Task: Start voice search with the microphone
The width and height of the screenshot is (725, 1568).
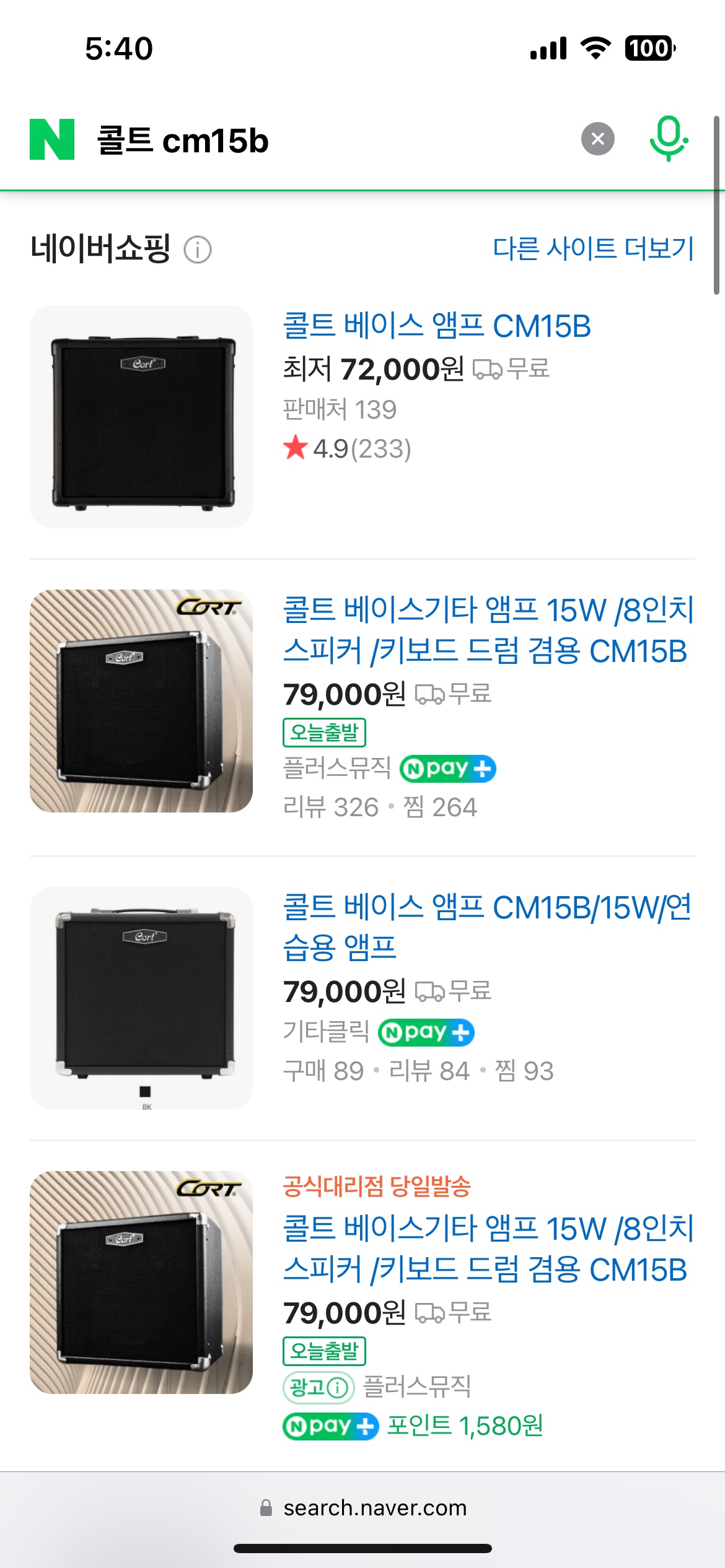Action: 668,139
